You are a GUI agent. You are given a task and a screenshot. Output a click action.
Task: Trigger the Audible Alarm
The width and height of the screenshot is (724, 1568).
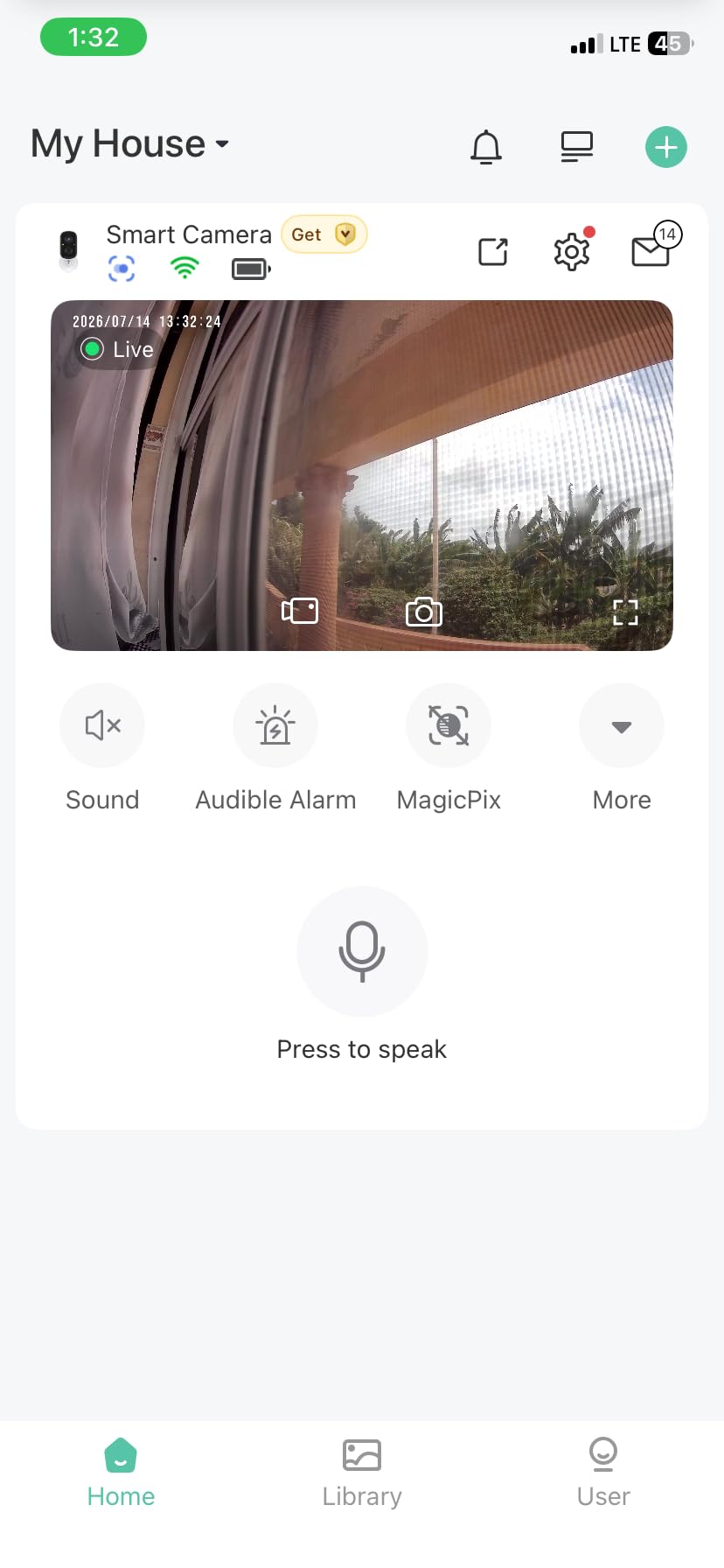(275, 725)
